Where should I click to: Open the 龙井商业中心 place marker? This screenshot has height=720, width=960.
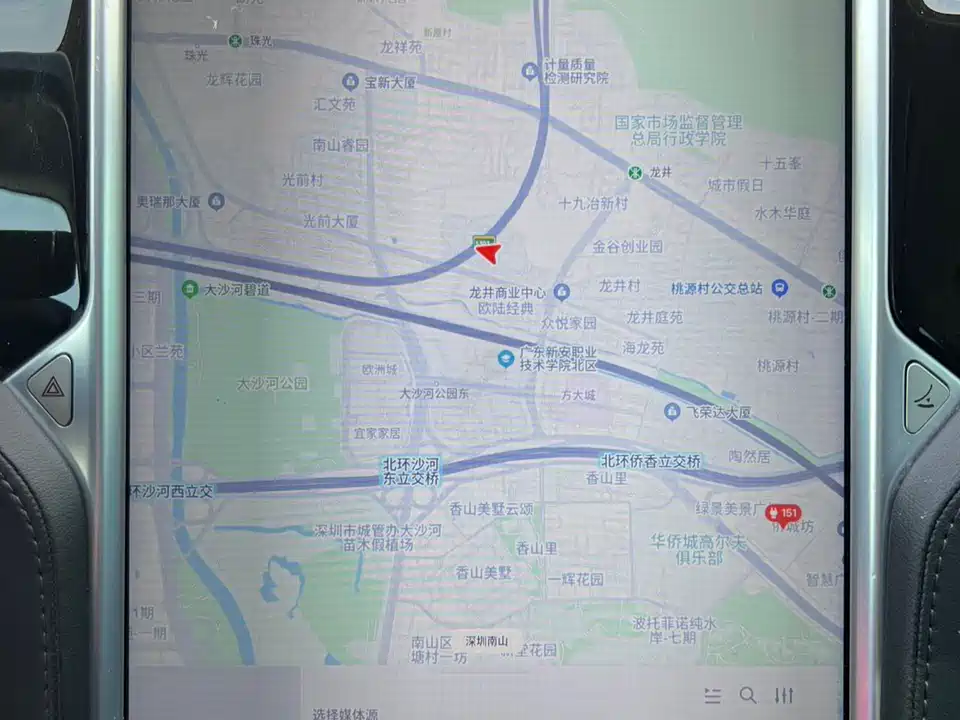[x=561, y=292]
